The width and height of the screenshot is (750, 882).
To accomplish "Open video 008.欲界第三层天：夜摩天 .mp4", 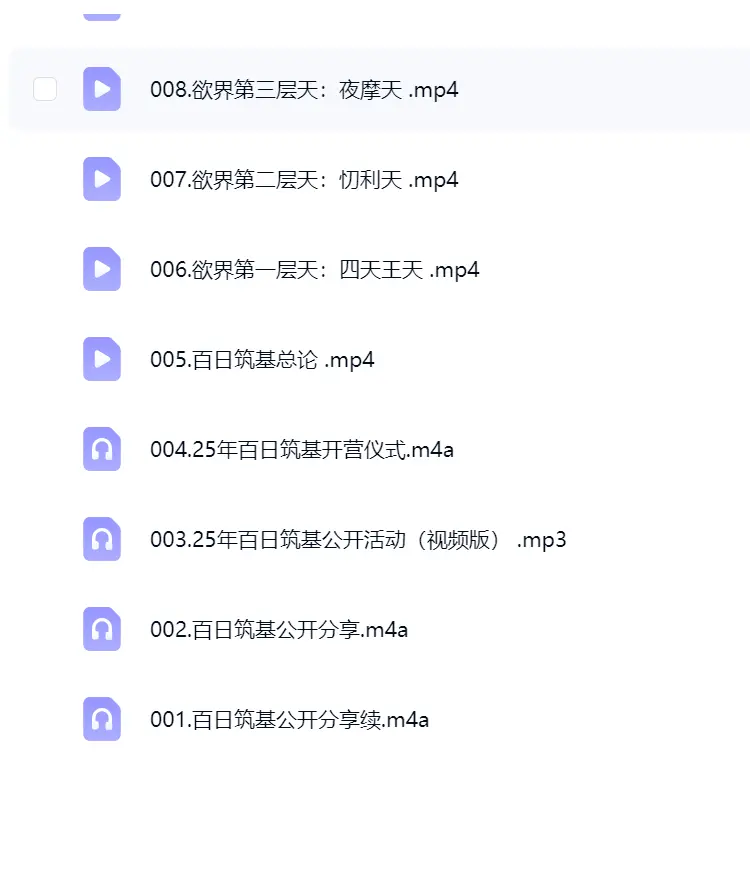I will click(304, 90).
